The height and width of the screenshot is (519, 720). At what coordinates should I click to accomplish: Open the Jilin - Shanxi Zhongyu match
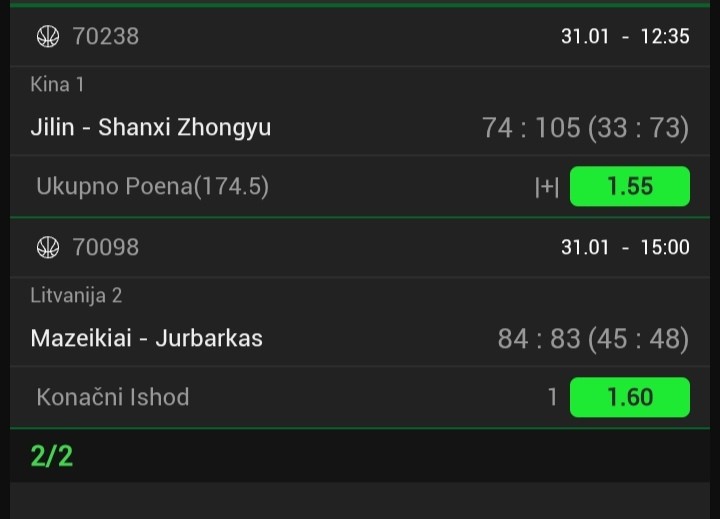151,127
